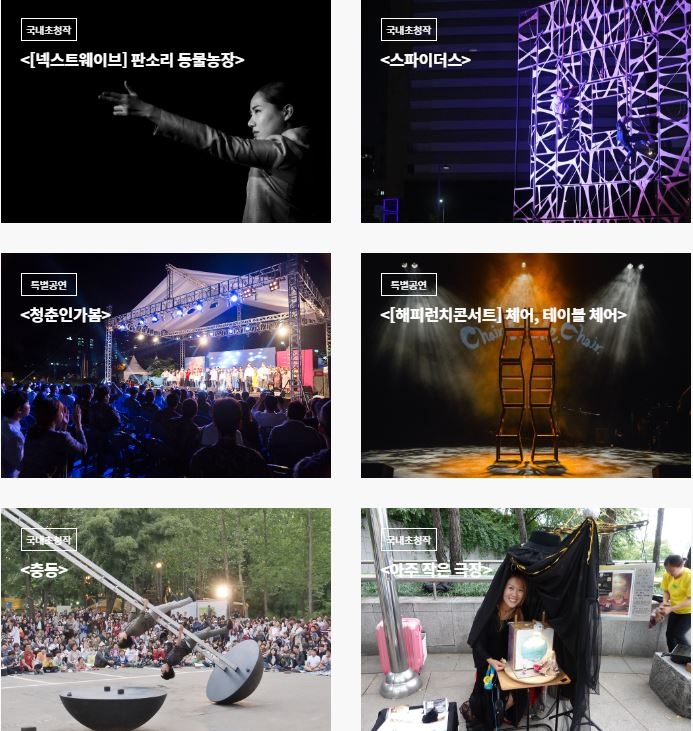This screenshot has width=693, height=731.
Task: Open the 스파이더스 performance card
Action: (525, 111)
